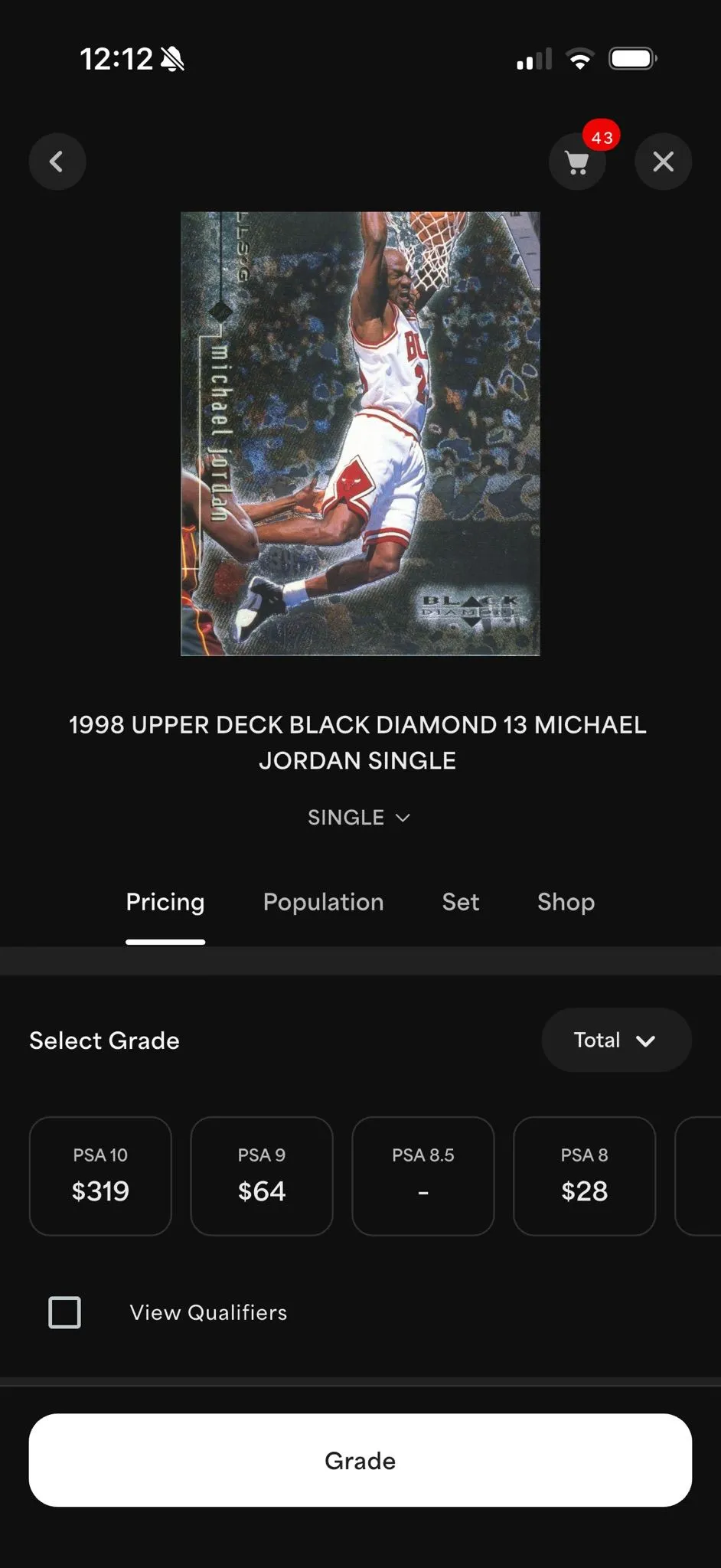721x1568 pixels.
Task: Switch to the Set tab
Action: tap(461, 902)
